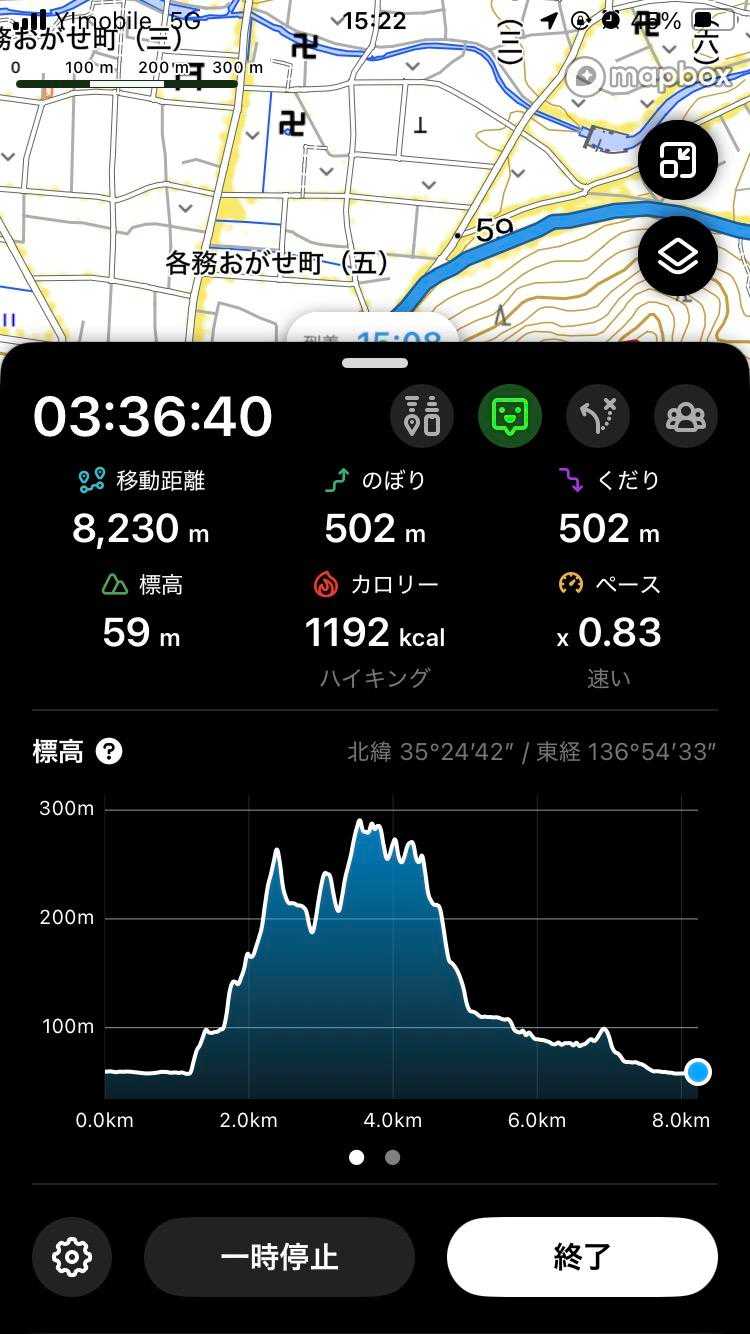The width and height of the screenshot is (750, 1334).
Task: Pause the activity with 一時停止
Action: [x=279, y=1257]
